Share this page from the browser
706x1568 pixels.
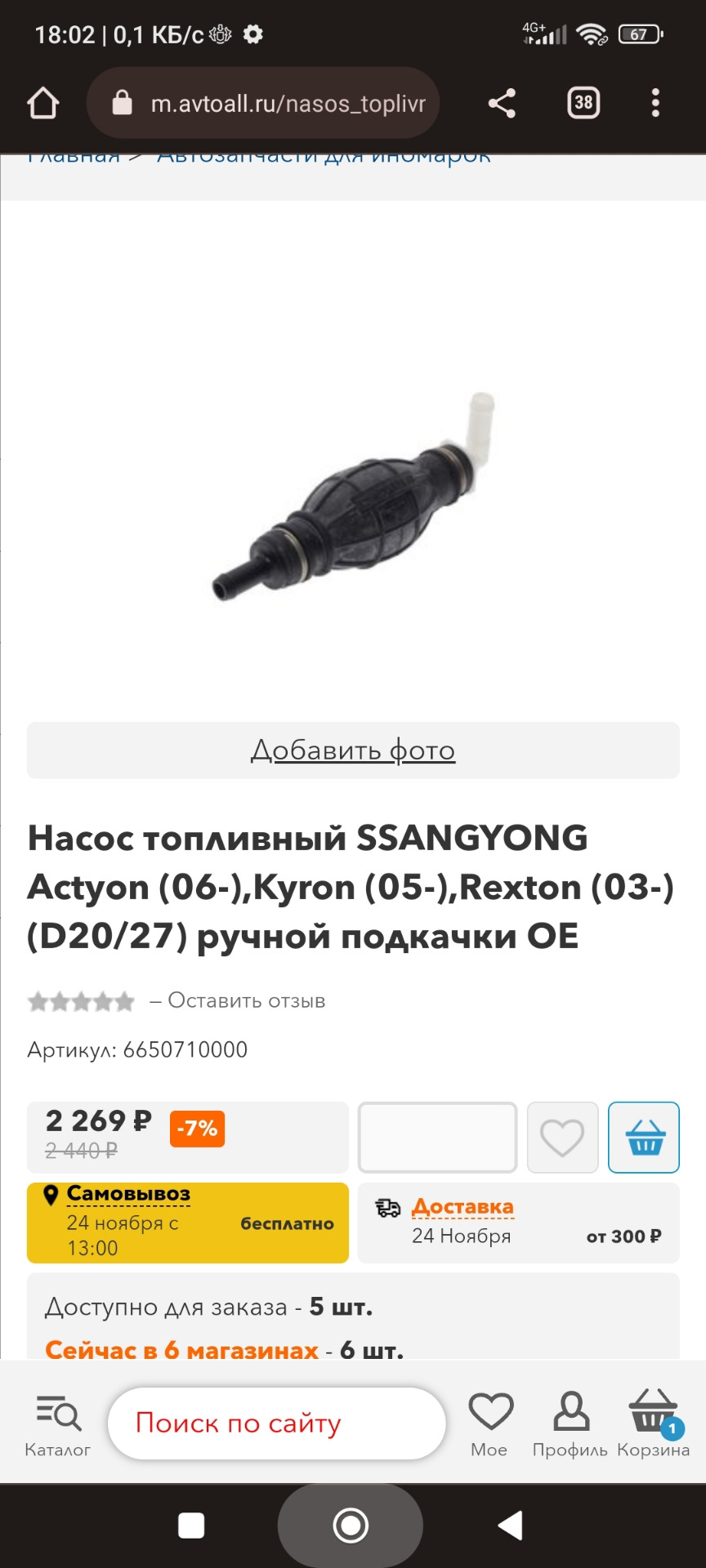pos(502,104)
